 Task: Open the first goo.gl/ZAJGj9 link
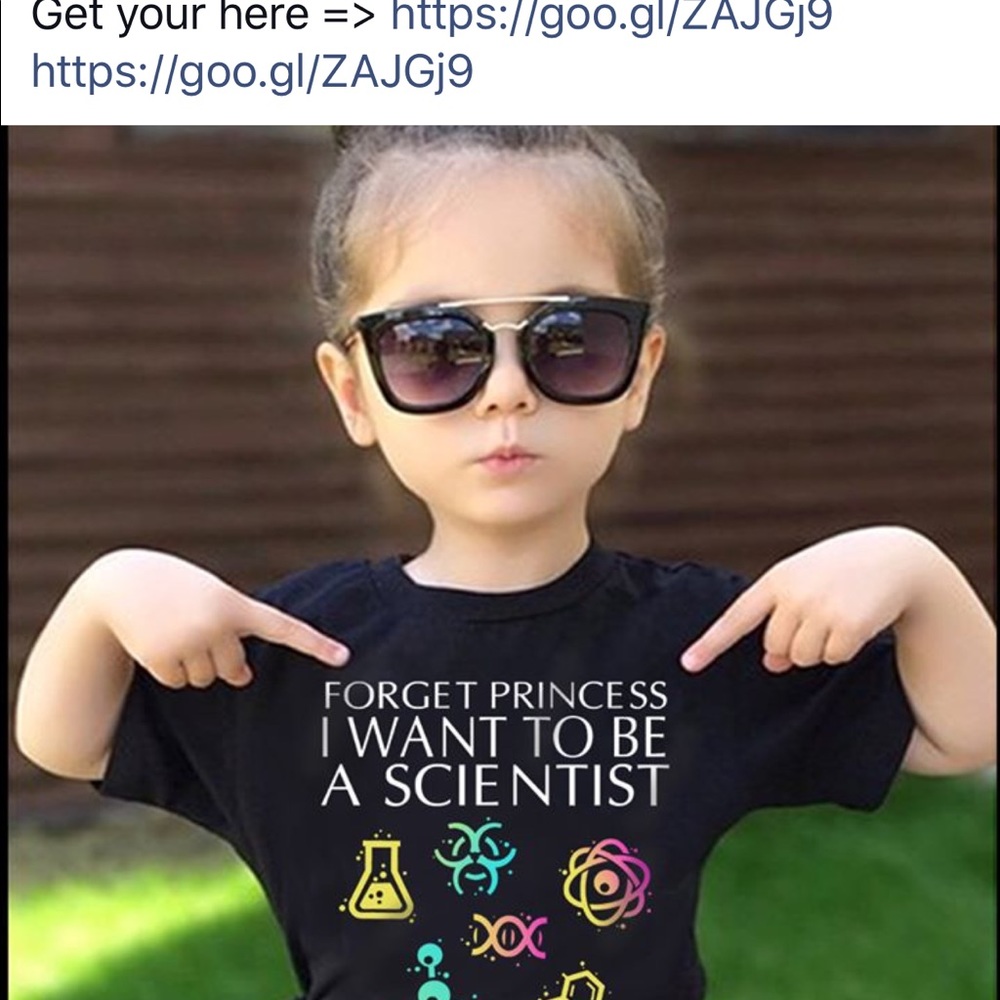coord(610,16)
